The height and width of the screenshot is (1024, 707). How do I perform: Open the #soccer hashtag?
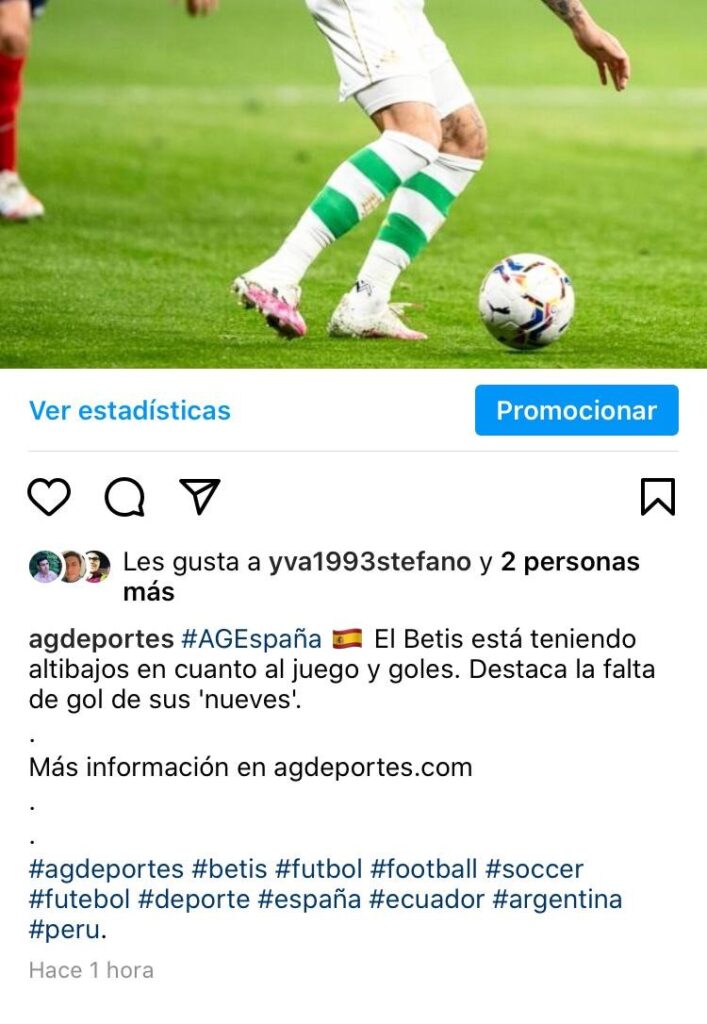pyautogui.click(x=534, y=869)
